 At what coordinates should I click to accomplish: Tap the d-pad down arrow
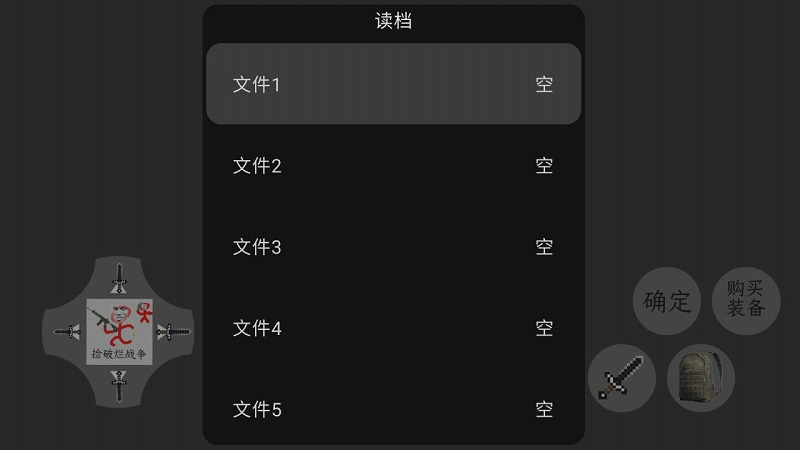pyautogui.click(x=119, y=385)
